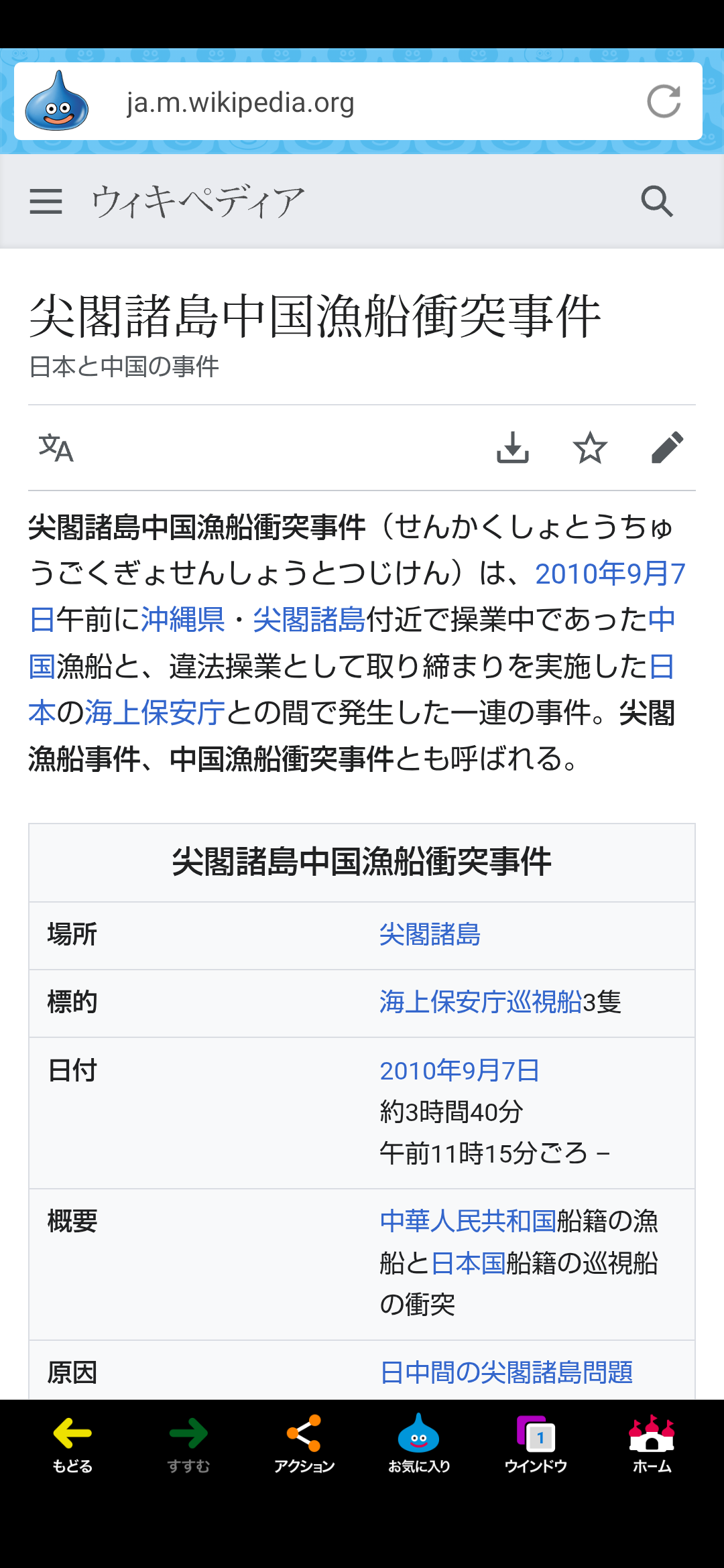Viewport: 724px width, 1568px height.
Task: Open the Wikipedia hamburger menu
Action: 46,201
